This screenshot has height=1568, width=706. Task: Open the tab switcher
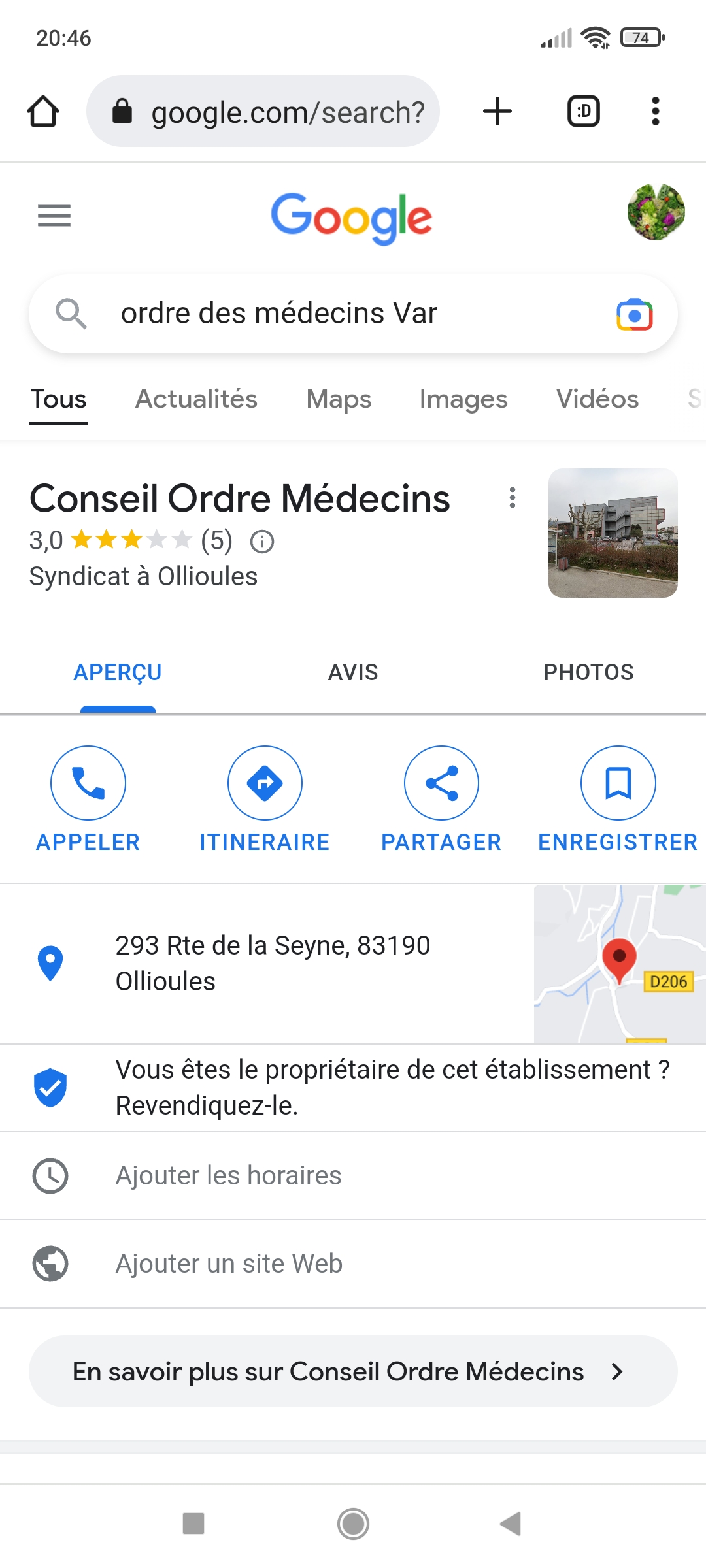(x=583, y=112)
